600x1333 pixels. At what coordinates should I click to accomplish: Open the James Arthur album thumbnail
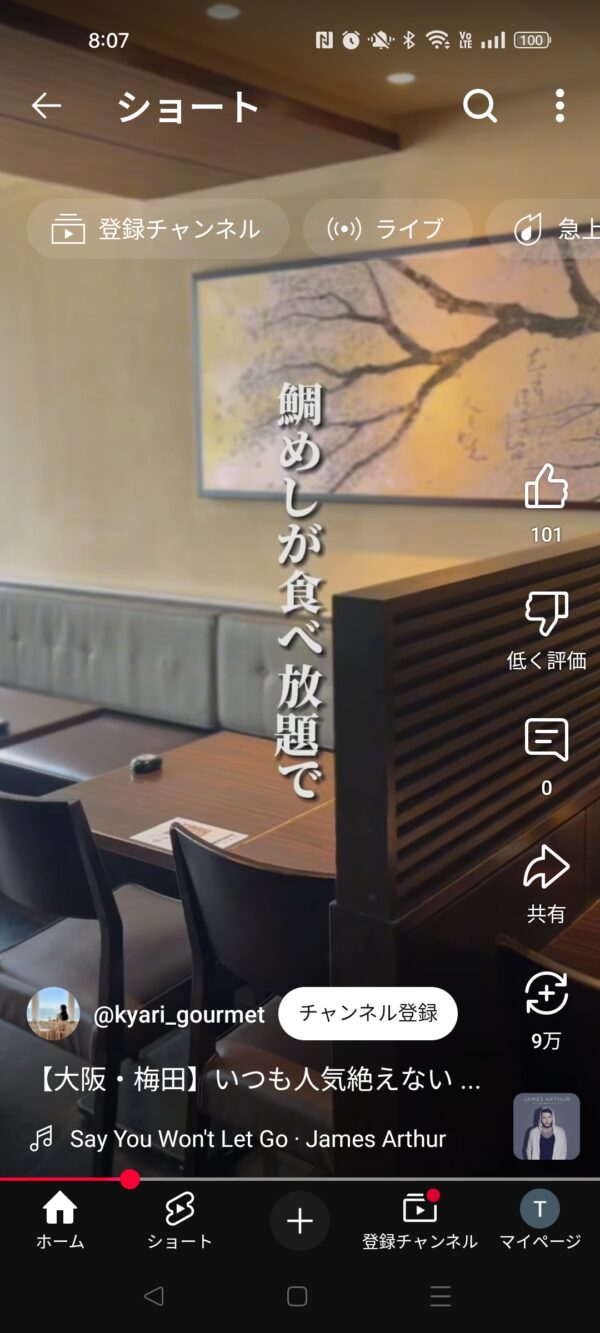pyautogui.click(x=546, y=1126)
